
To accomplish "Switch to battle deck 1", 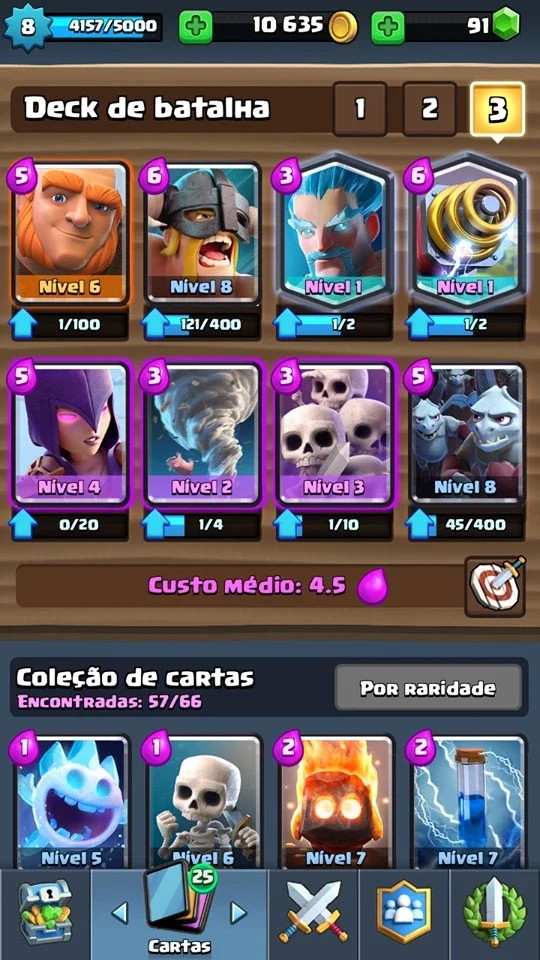I will tap(359, 109).
